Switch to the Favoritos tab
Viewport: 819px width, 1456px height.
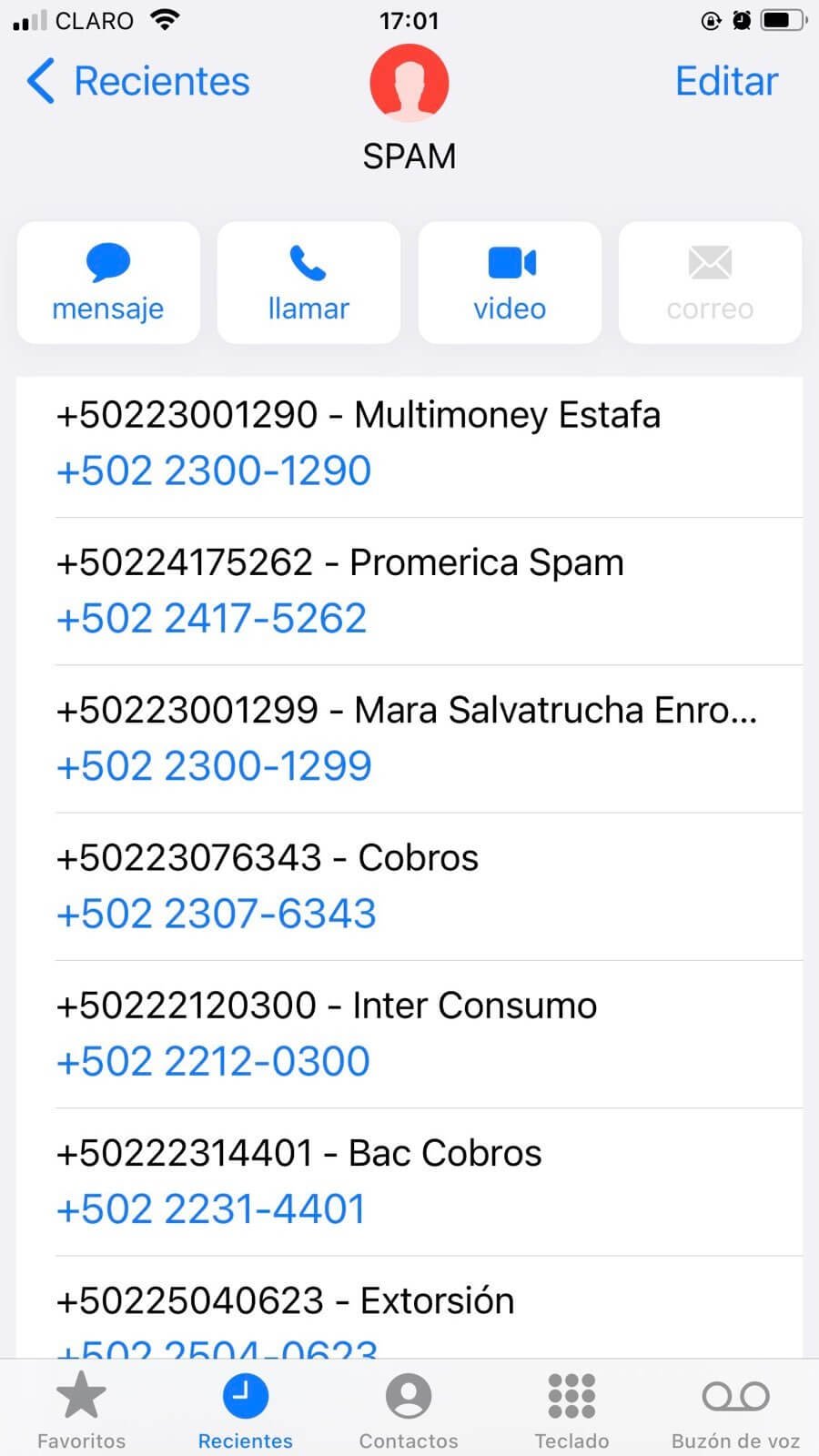(81, 1409)
